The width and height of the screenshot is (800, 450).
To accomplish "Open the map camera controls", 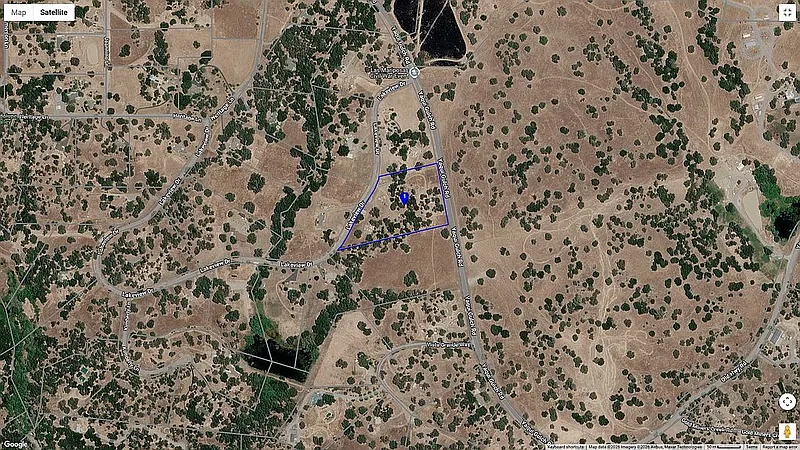I will point(787,402).
